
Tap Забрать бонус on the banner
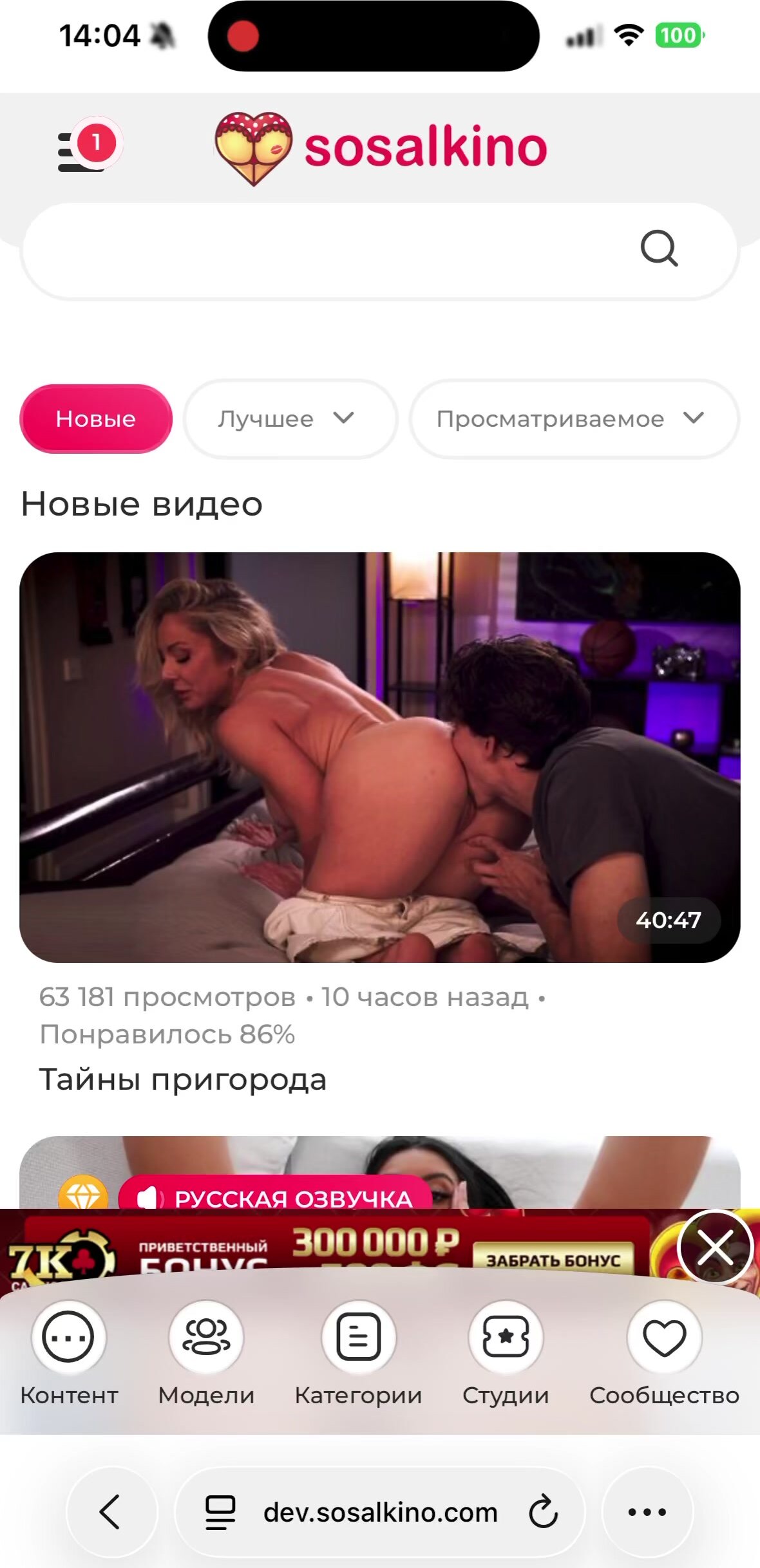click(553, 1260)
